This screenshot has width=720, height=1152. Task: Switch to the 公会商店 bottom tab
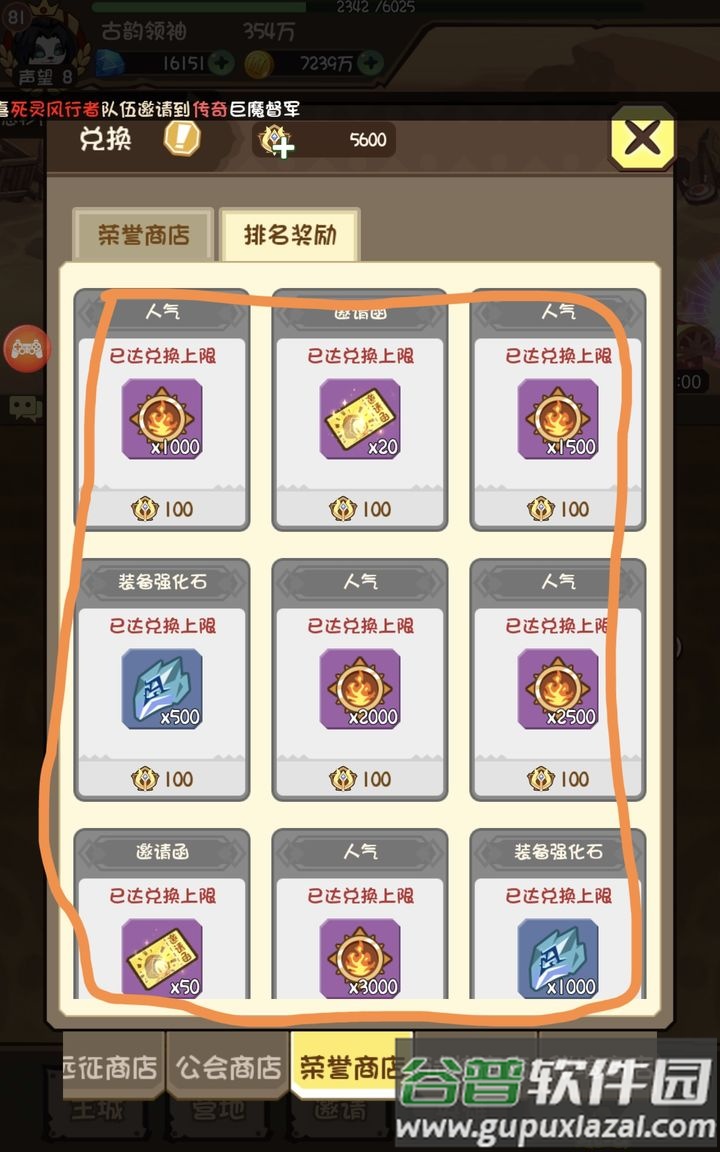point(228,1067)
